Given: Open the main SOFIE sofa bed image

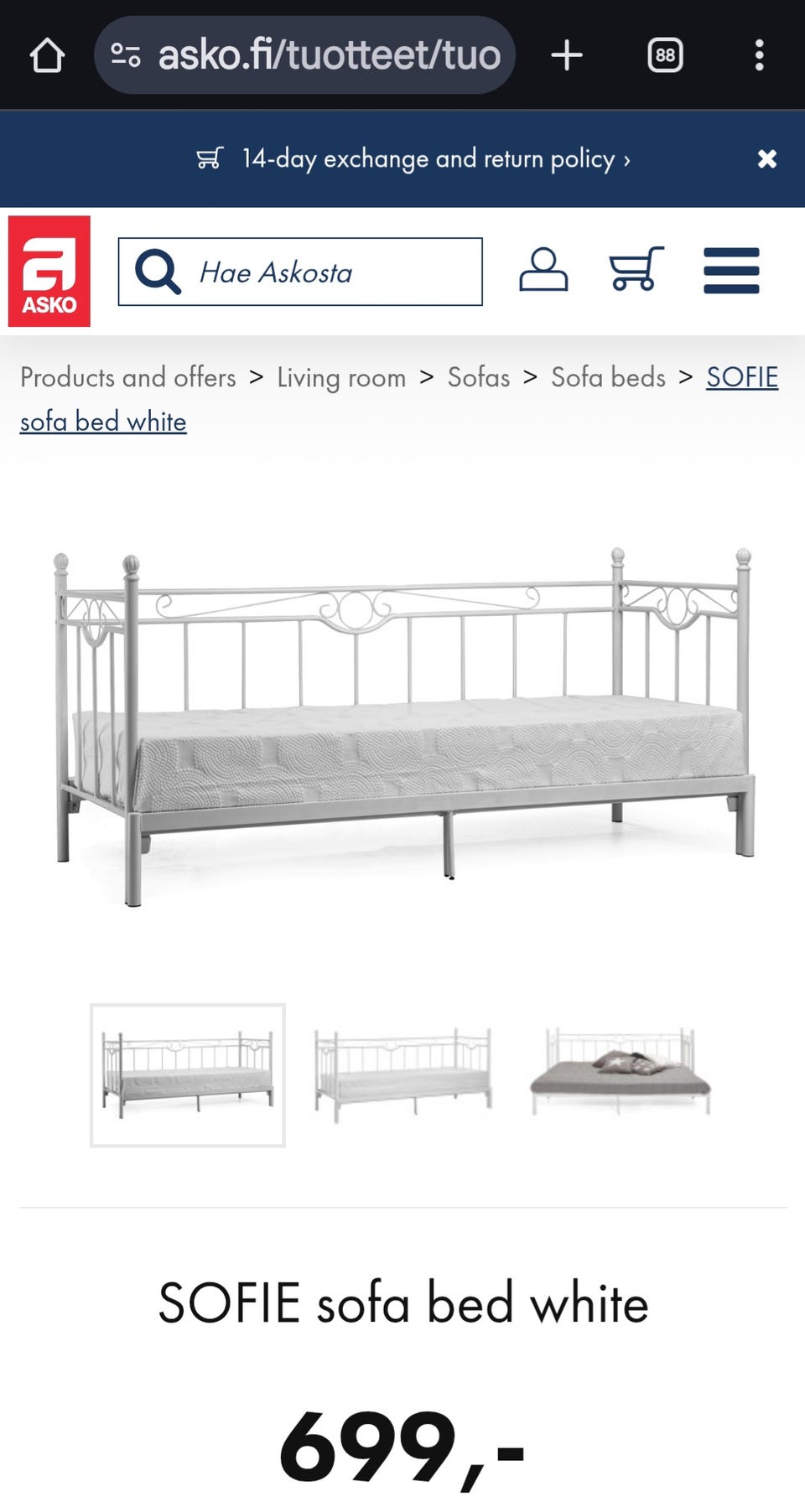Looking at the screenshot, I should [403, 726].
